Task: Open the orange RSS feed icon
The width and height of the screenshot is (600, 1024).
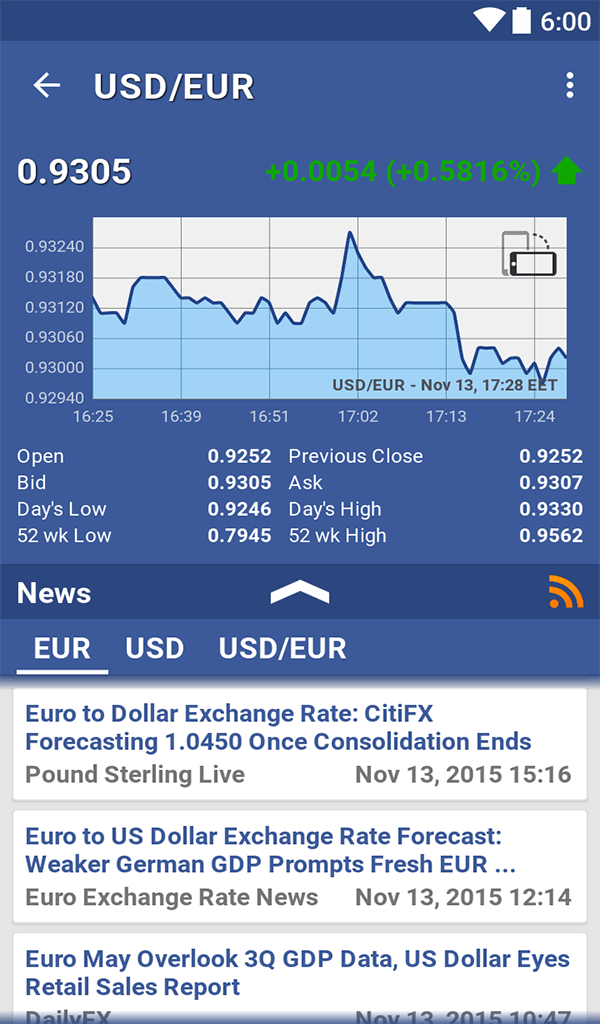Action: (566, 593)
